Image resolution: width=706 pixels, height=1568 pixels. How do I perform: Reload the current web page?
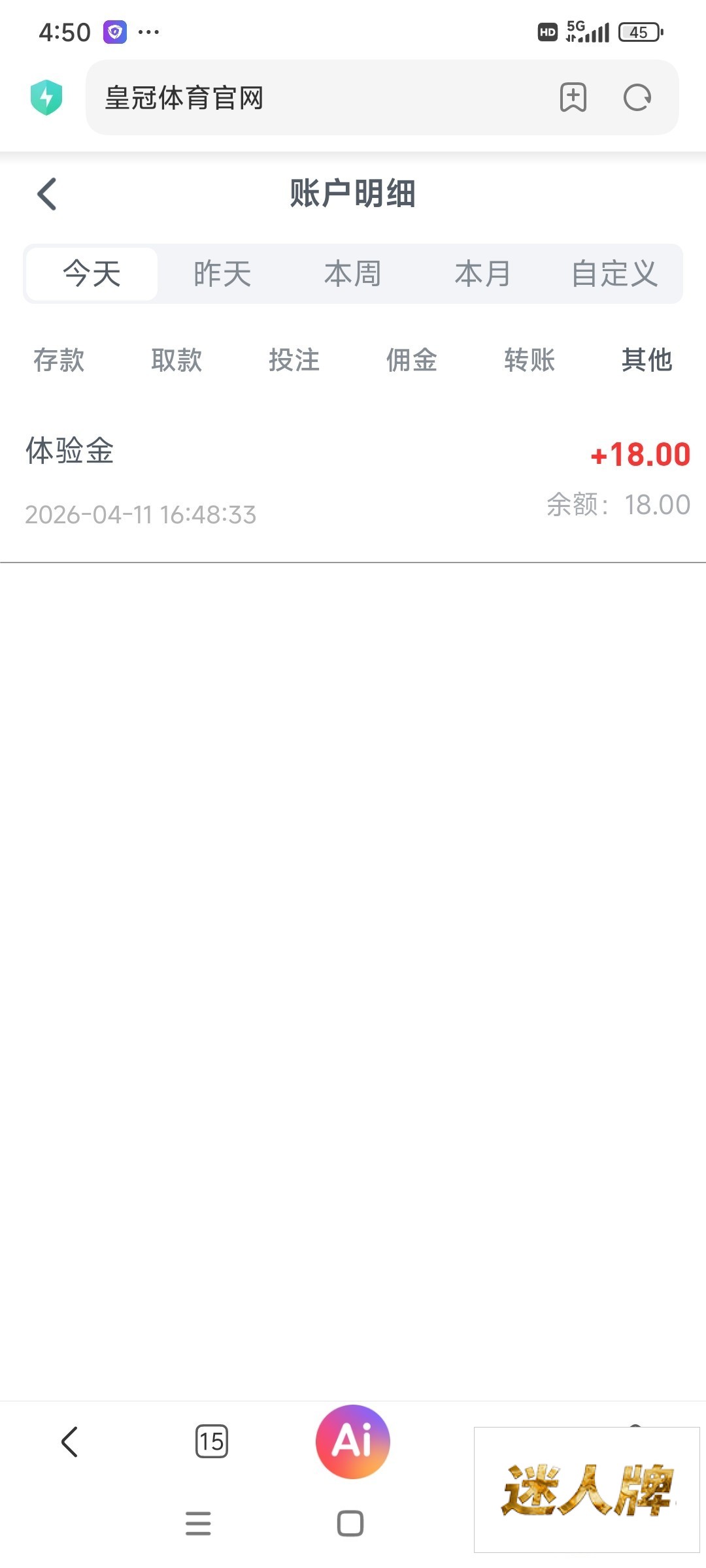click(637, 98)
